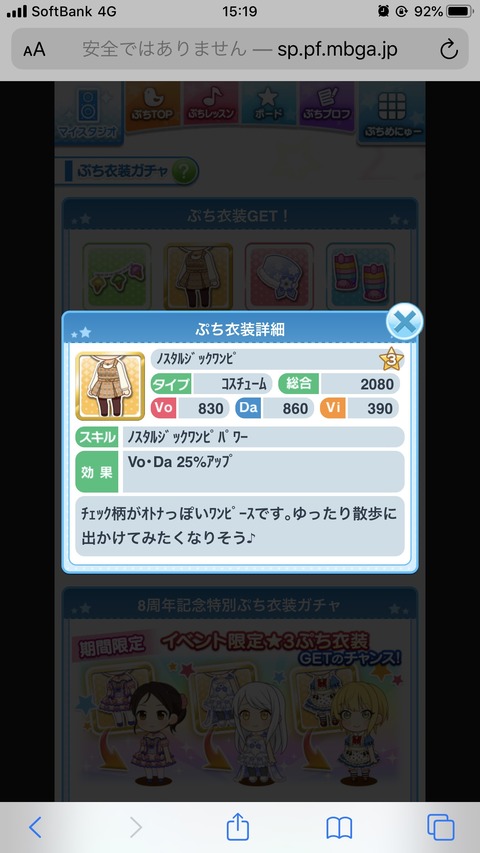The width and height of the screenshot is (480, 853).
Task: Show all open Safari tabs
Action: [x=441, y=827]
